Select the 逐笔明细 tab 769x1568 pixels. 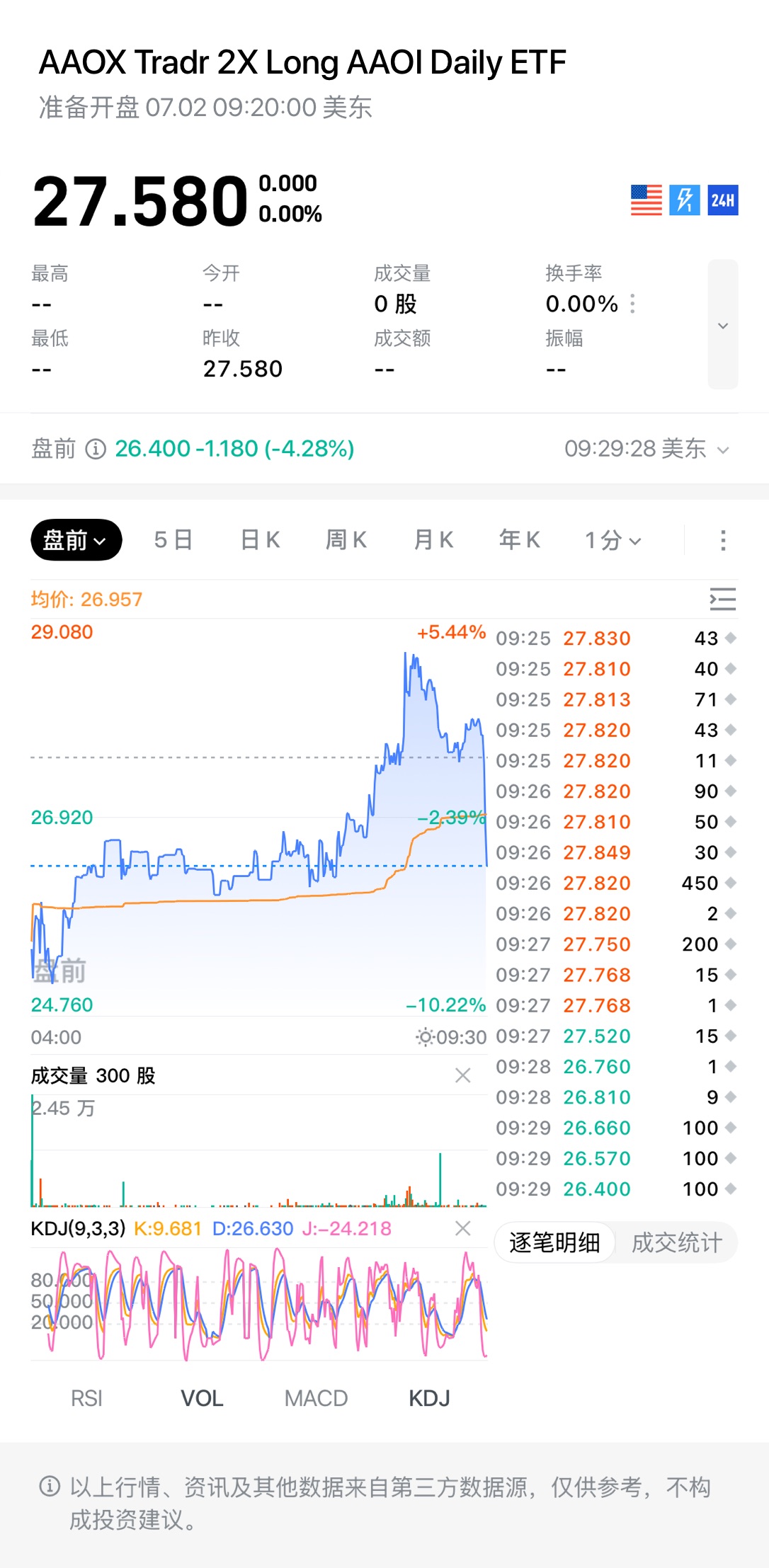click(554, 1242)
